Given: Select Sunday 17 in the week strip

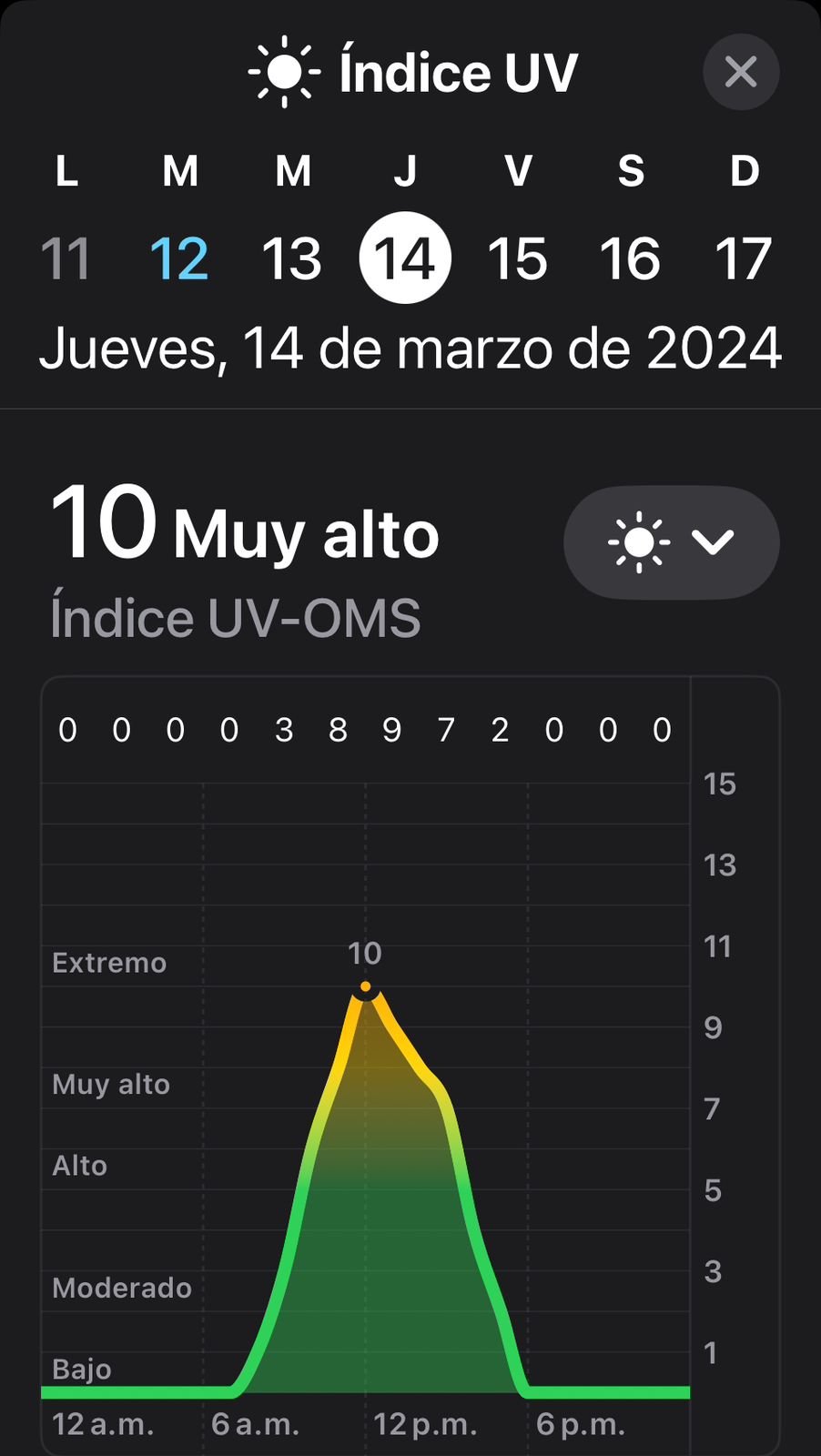Looking at the screenshot, I should tap(744, 258).
